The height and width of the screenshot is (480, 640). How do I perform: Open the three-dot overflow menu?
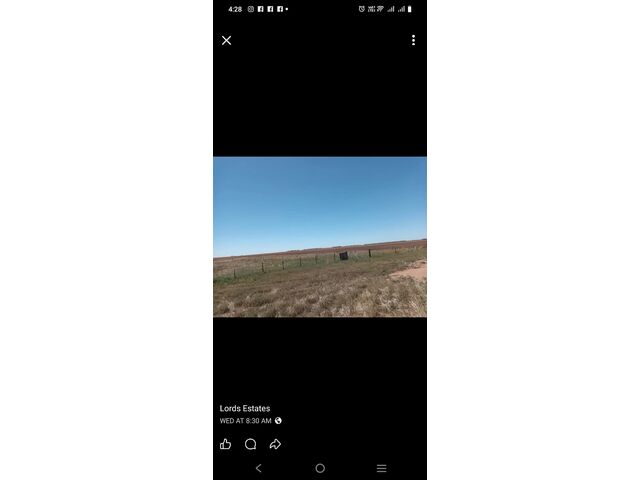413,41
